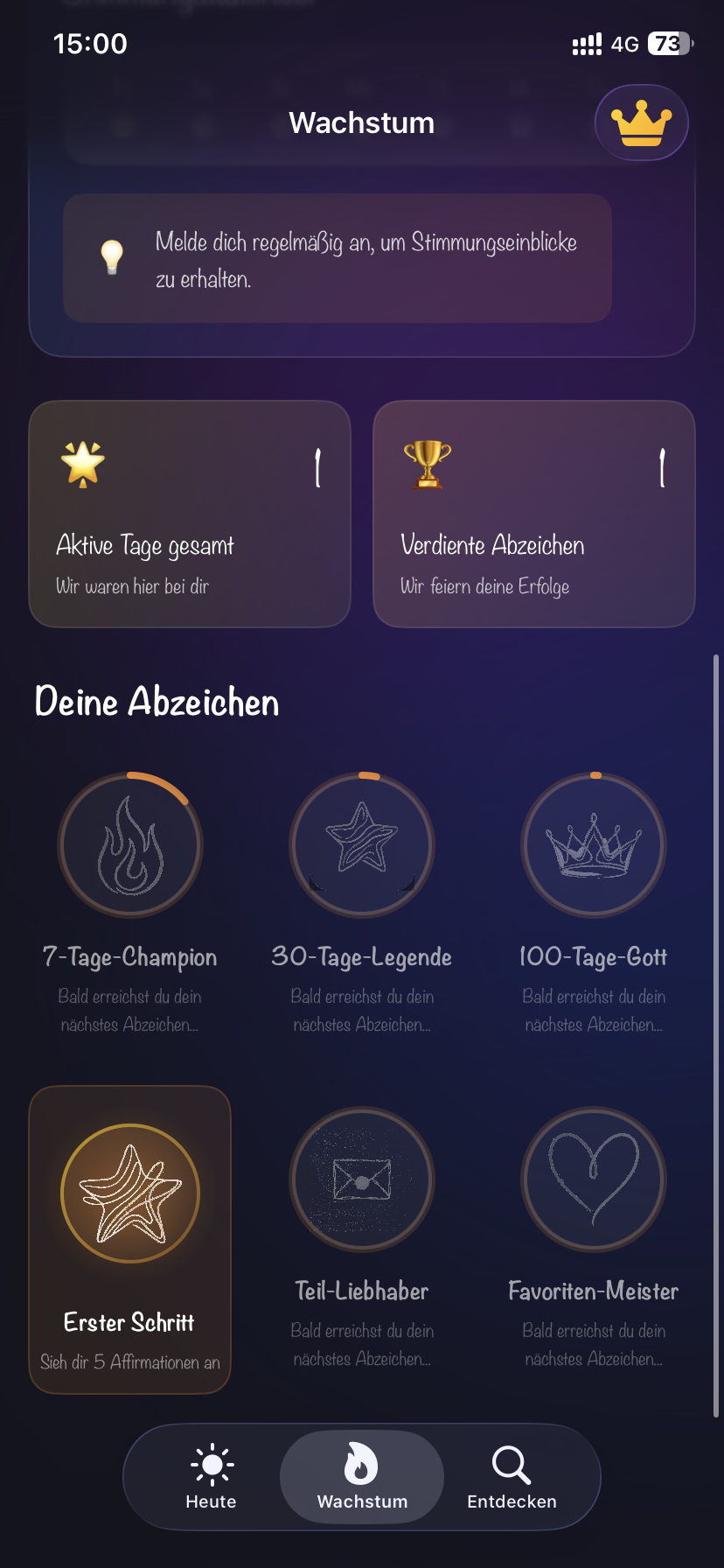The image size is (724, 1568).
Task: Tap the lightbulb tip icon
Action: click(111, 258)
